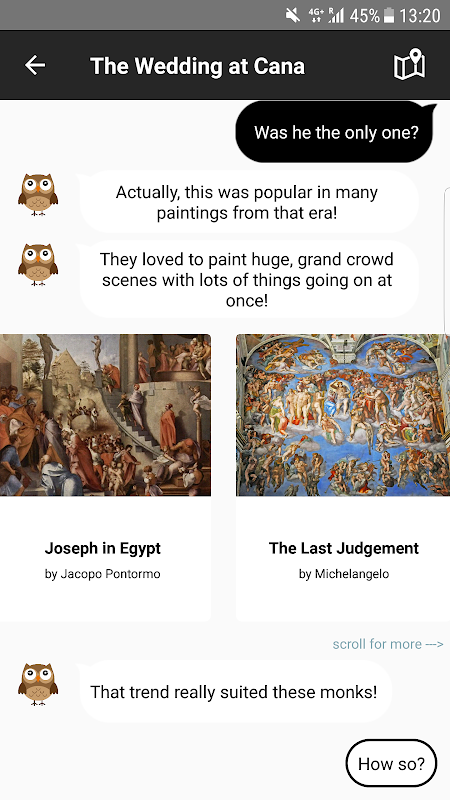Viewport: 450px width, 800px height.
Task: Open the map icon in the header
Action: [x=409, y=64]
